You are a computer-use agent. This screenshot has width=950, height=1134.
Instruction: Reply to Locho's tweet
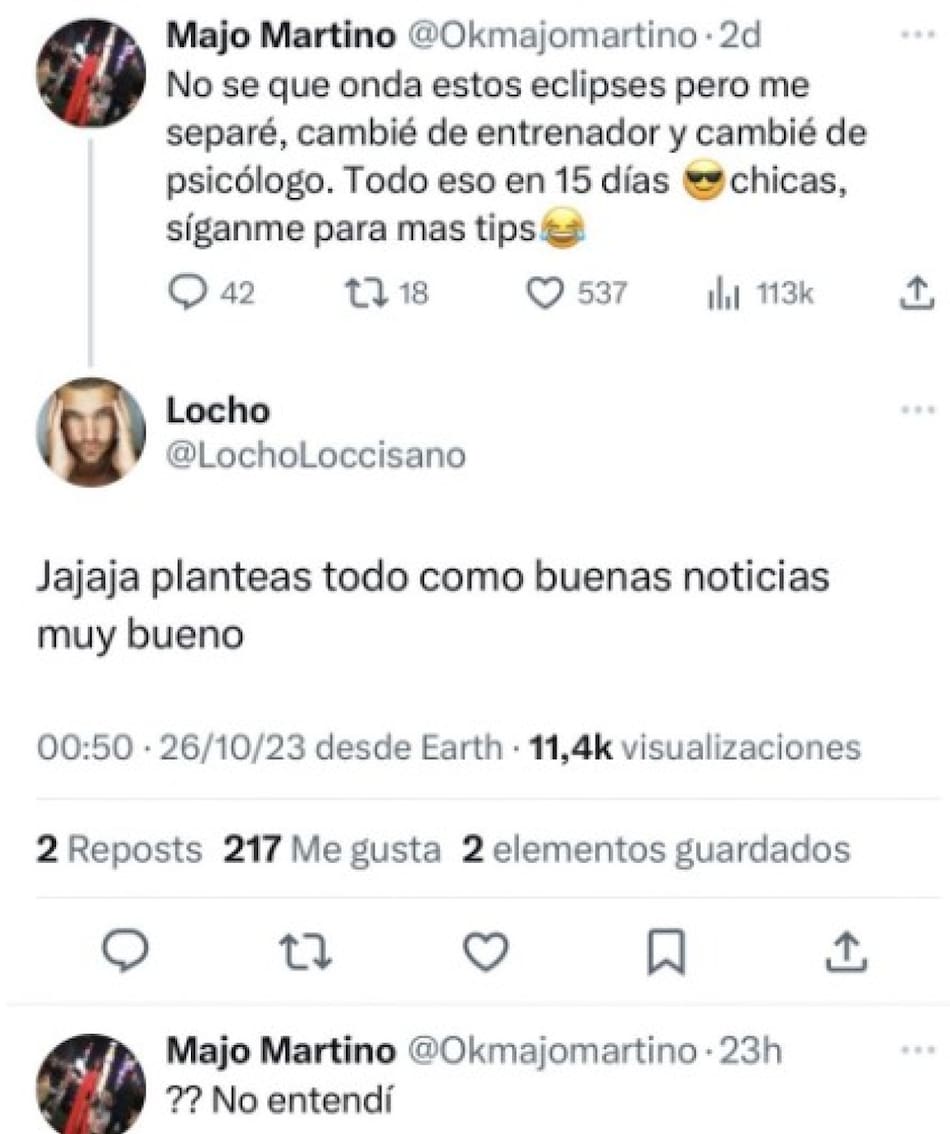pos(125,953)
